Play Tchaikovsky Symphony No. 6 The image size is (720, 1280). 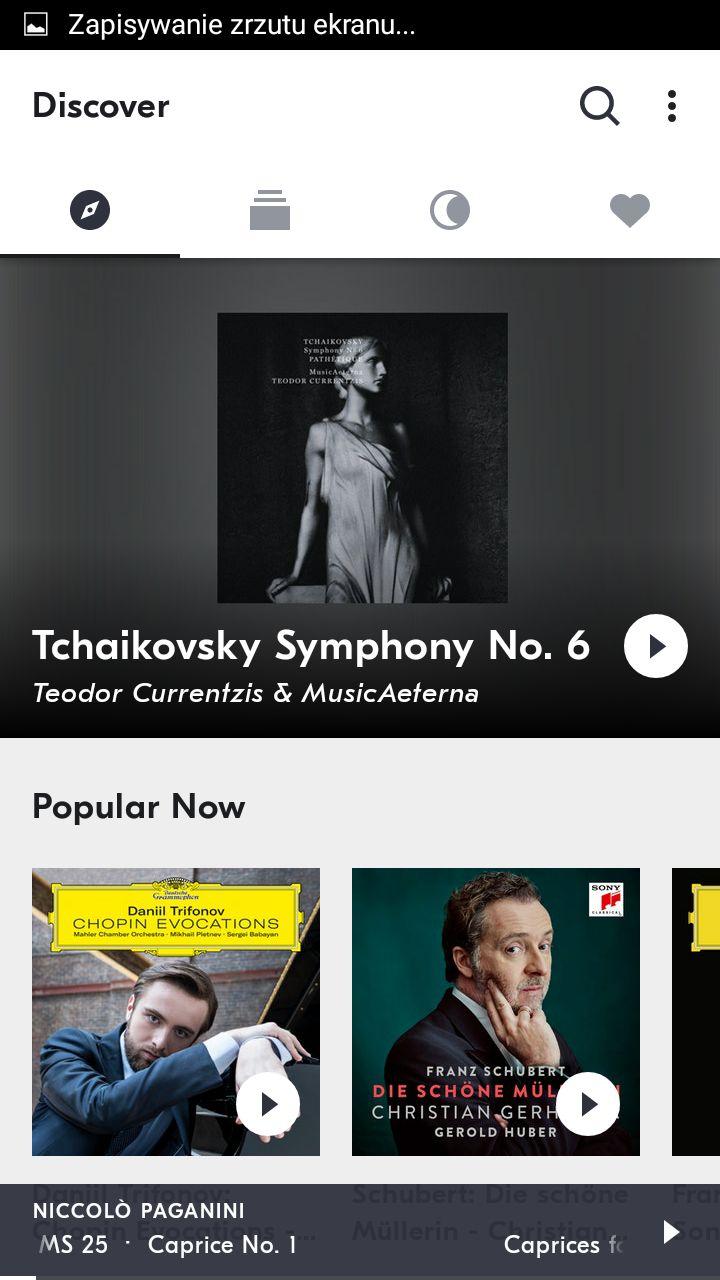pyautogui.click(x=656, y=646)
